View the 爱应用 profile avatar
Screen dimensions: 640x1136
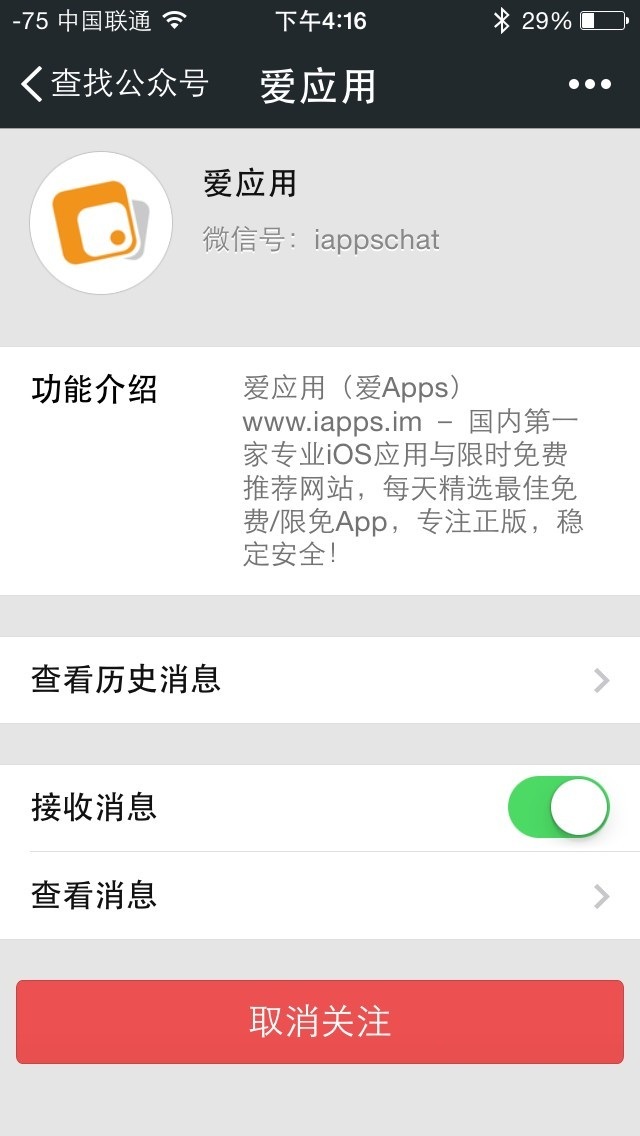[x=101, y=223]
